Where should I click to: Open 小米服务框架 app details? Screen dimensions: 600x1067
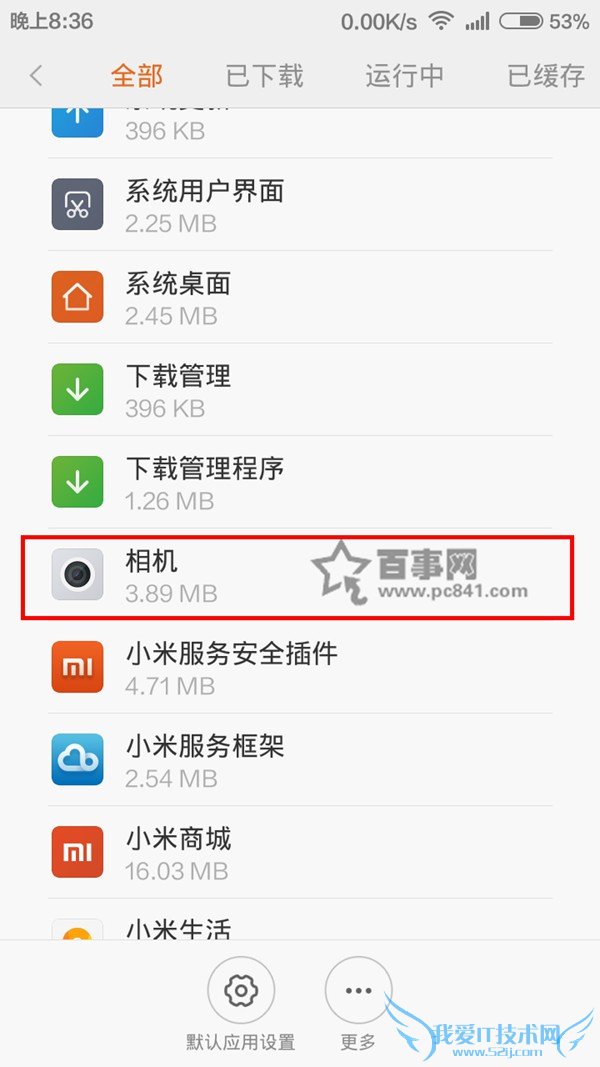(x=300, y=760)
